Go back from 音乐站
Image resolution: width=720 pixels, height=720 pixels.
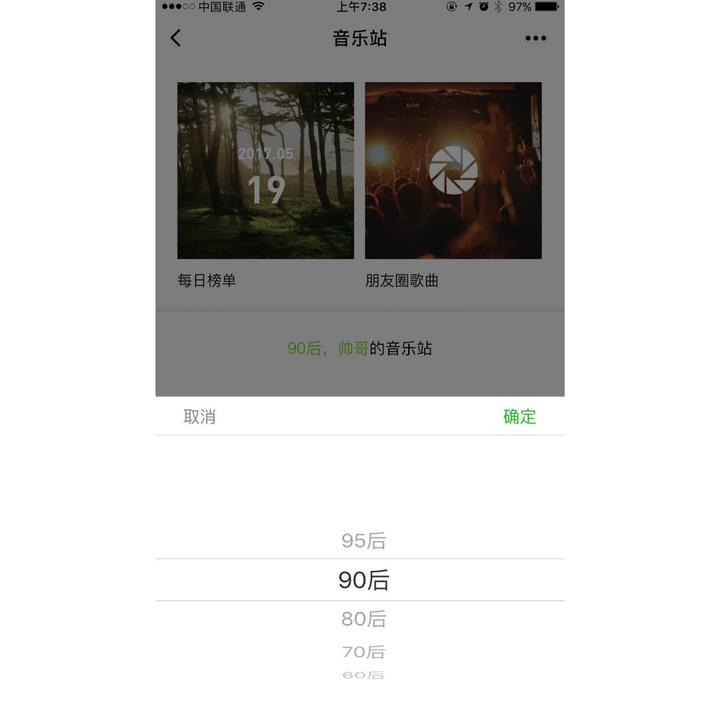(x=177, y=38)
